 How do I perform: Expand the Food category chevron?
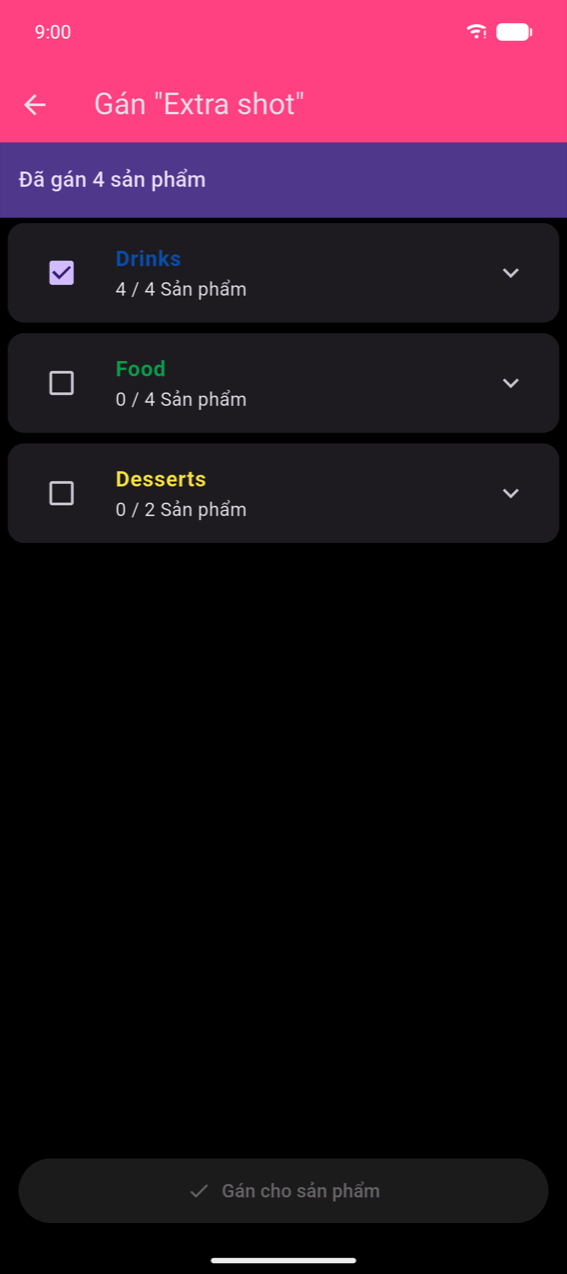[x=510, y=383]
